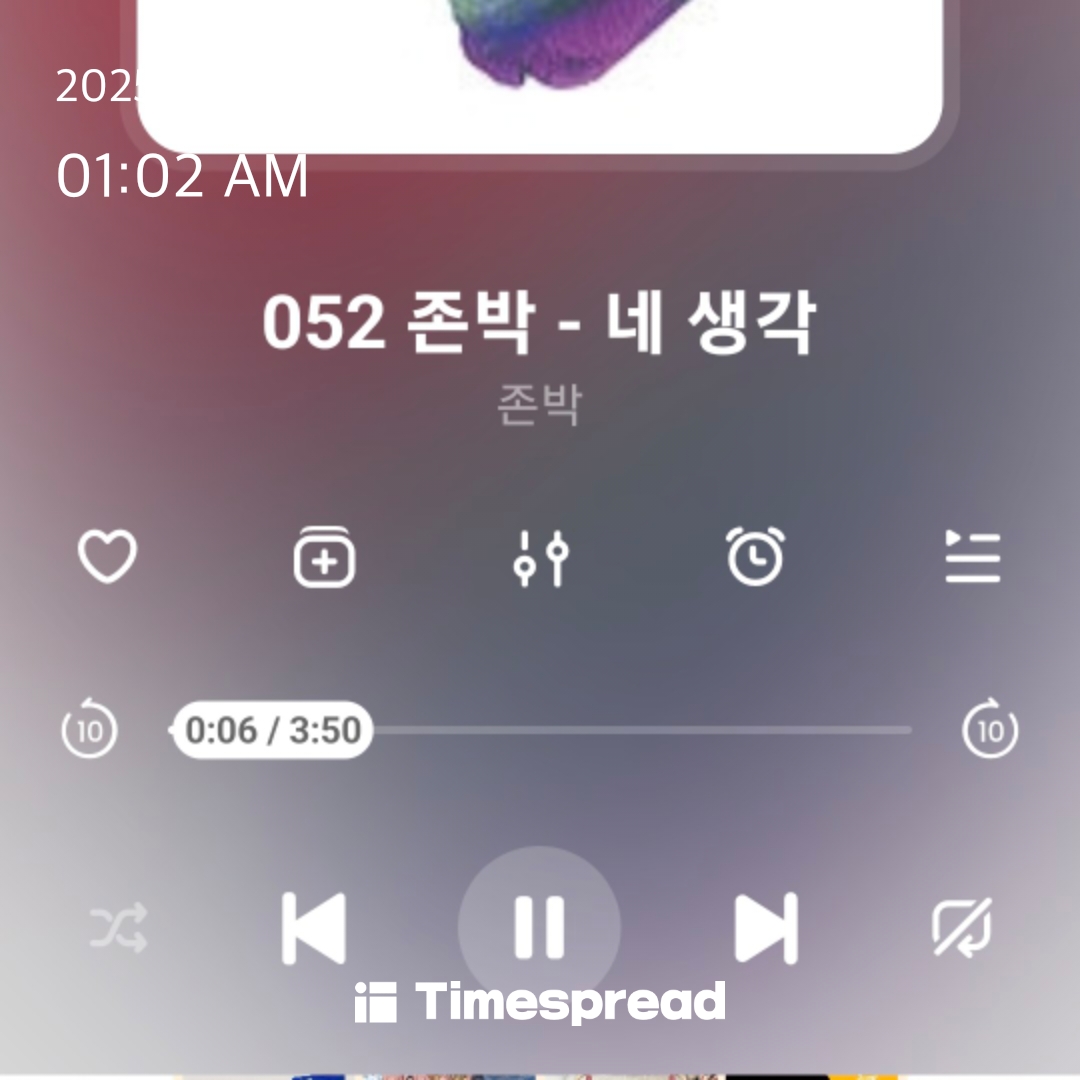Enable shuffle playback

pyautogui.click(x=118, y=928)
